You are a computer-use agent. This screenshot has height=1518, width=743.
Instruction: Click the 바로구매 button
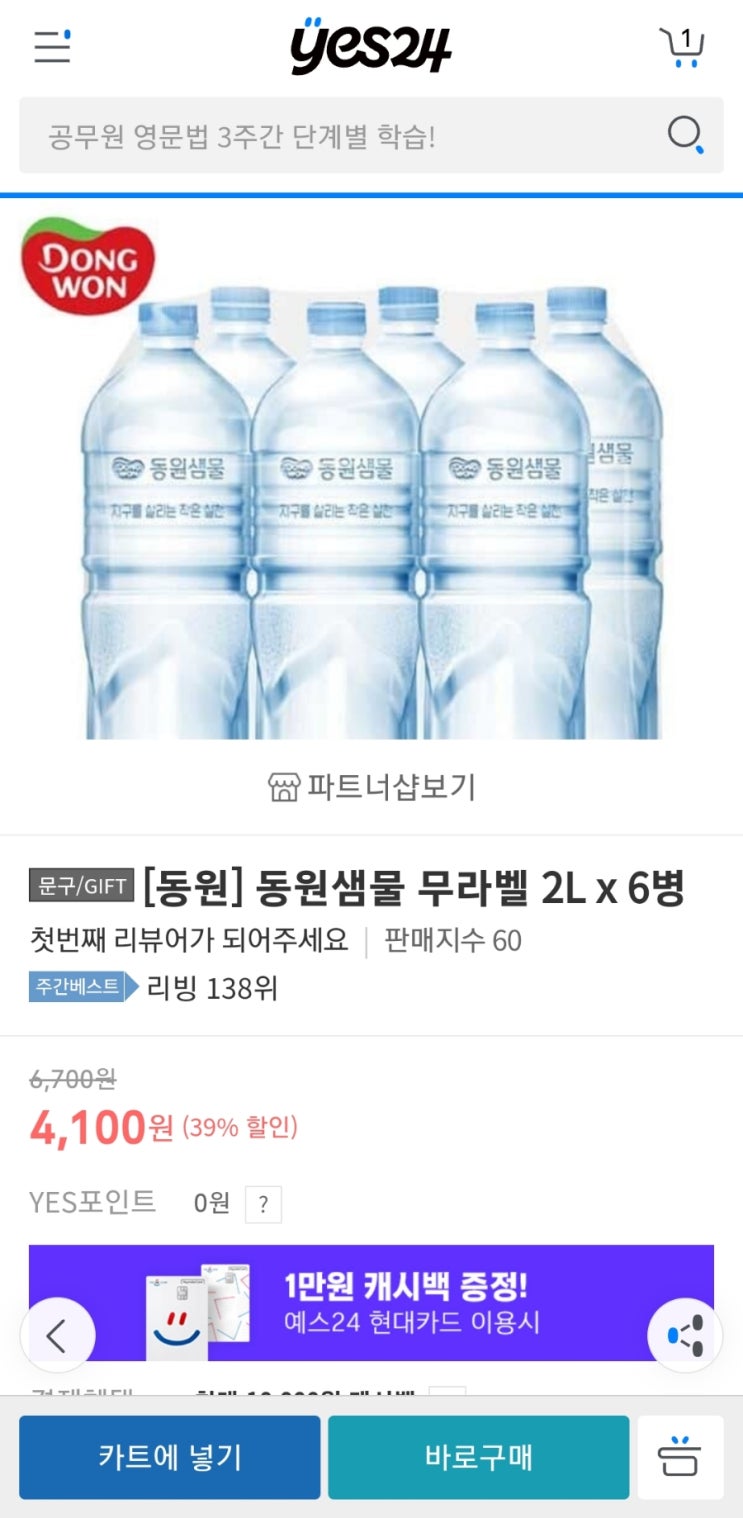coord(478,1457)
